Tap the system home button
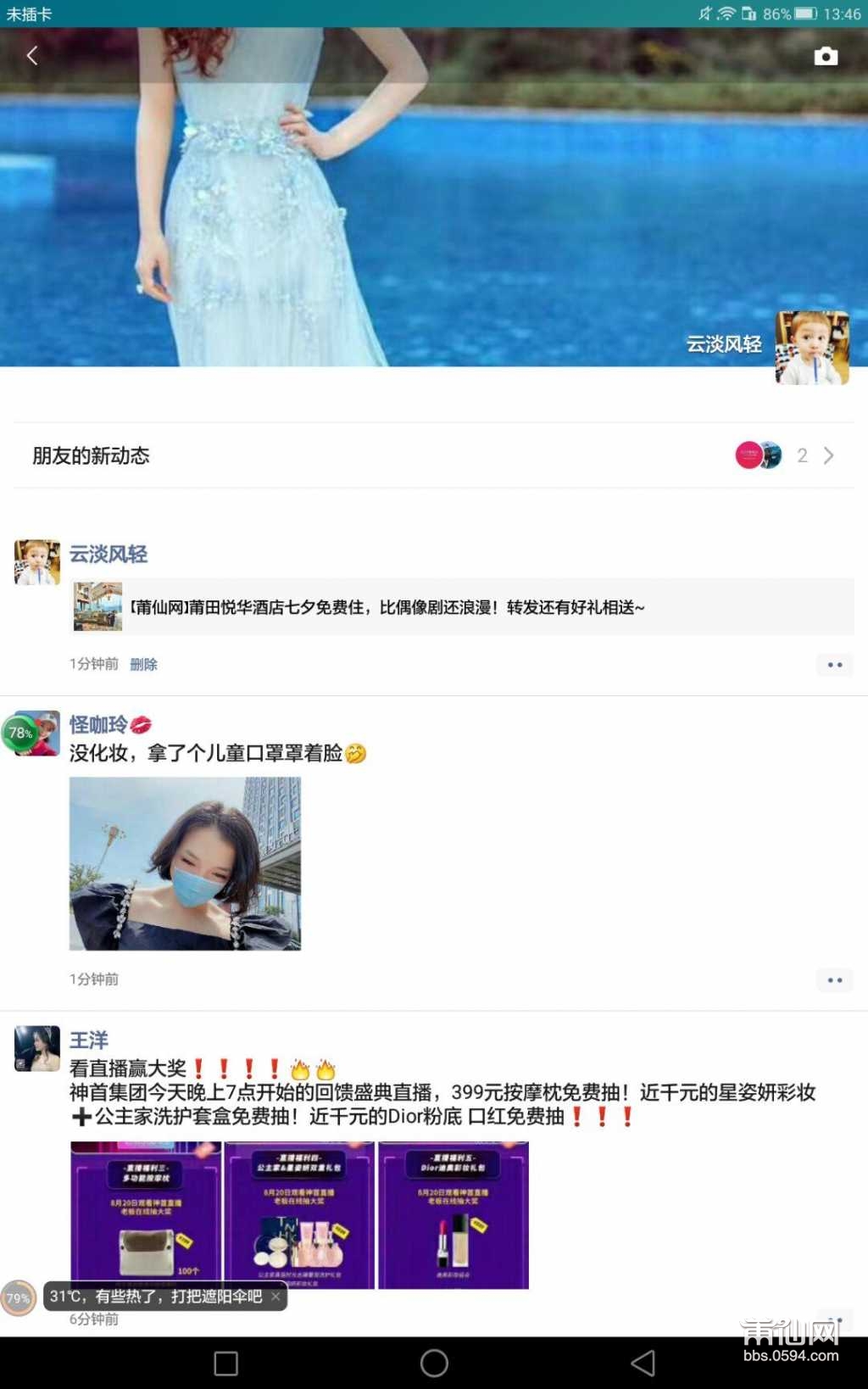868x1389 pixels. (x=434, y=1364)
